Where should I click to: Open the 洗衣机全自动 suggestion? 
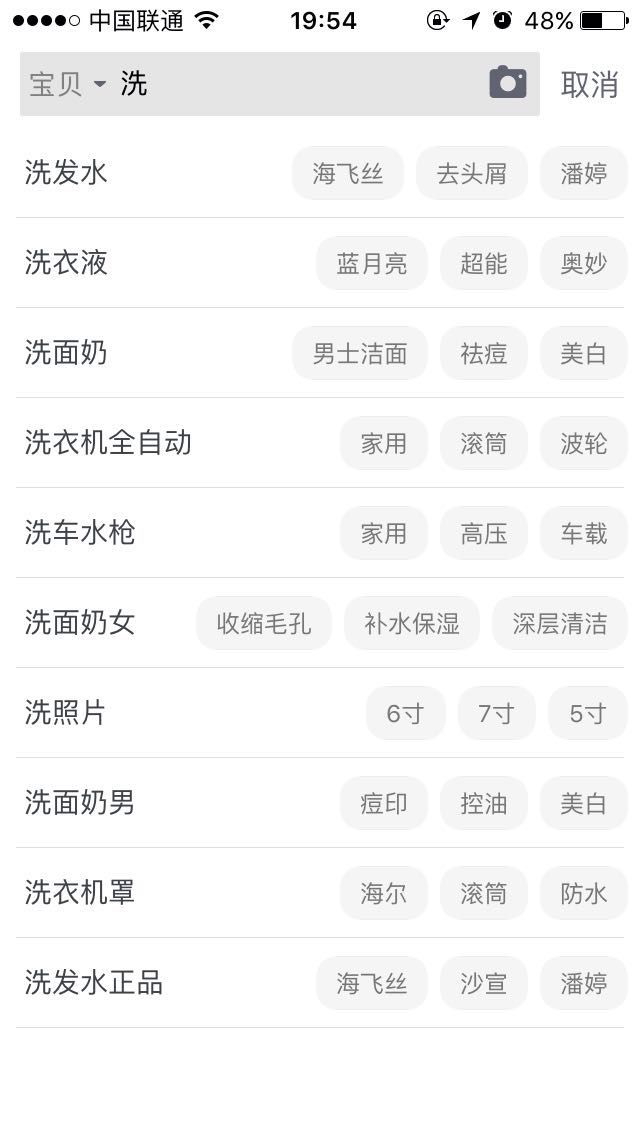108,443
